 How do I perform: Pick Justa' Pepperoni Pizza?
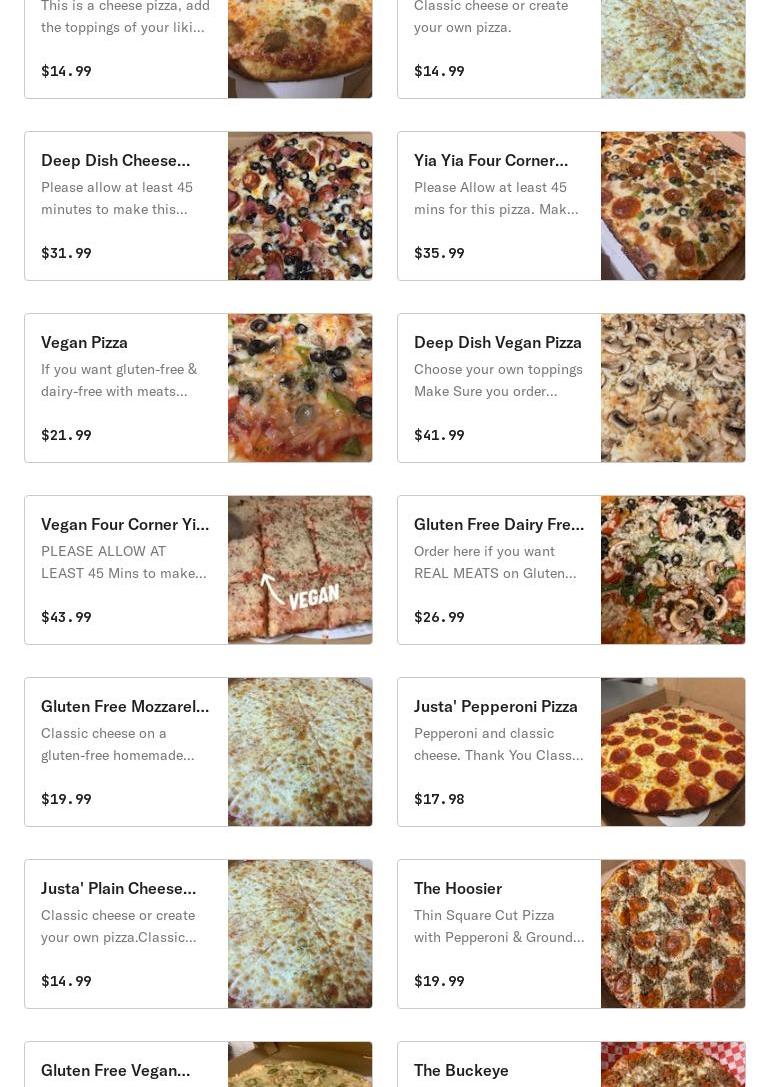point(571,752)
